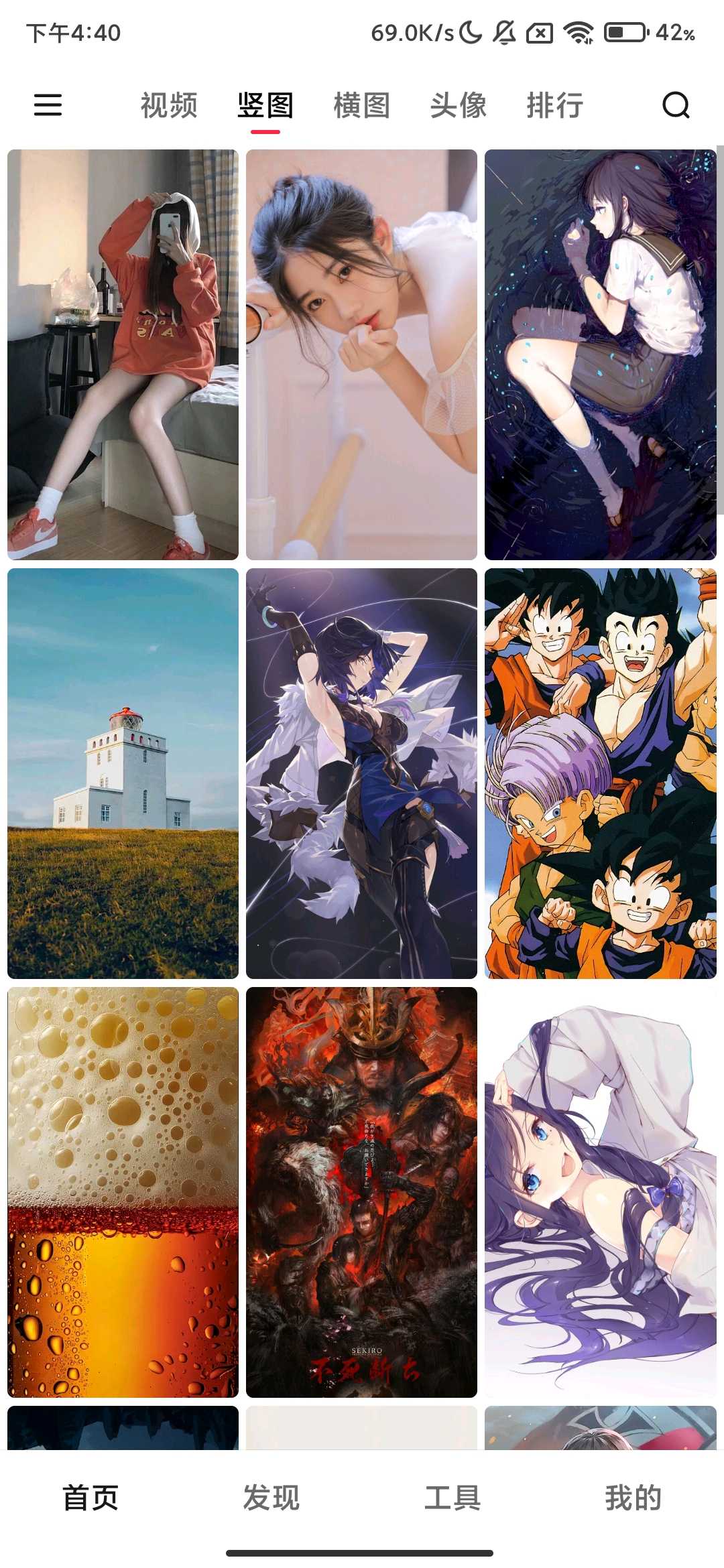Go to the 排行 tab

pos(555,105)
